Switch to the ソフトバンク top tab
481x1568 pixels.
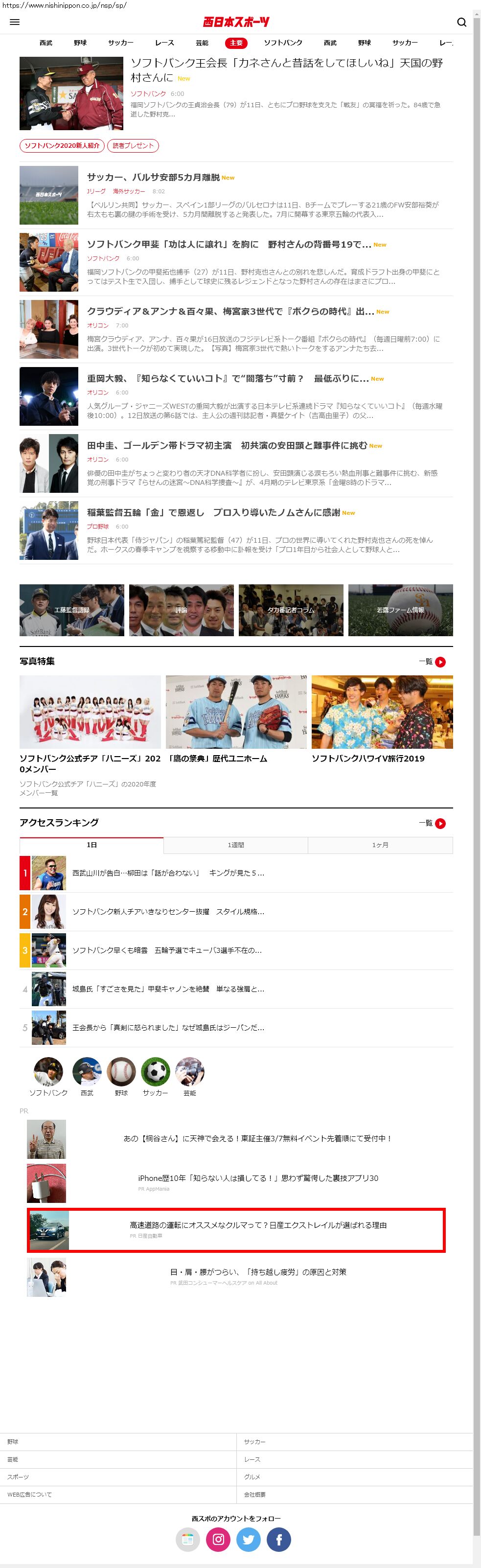(x=282, y=43)
